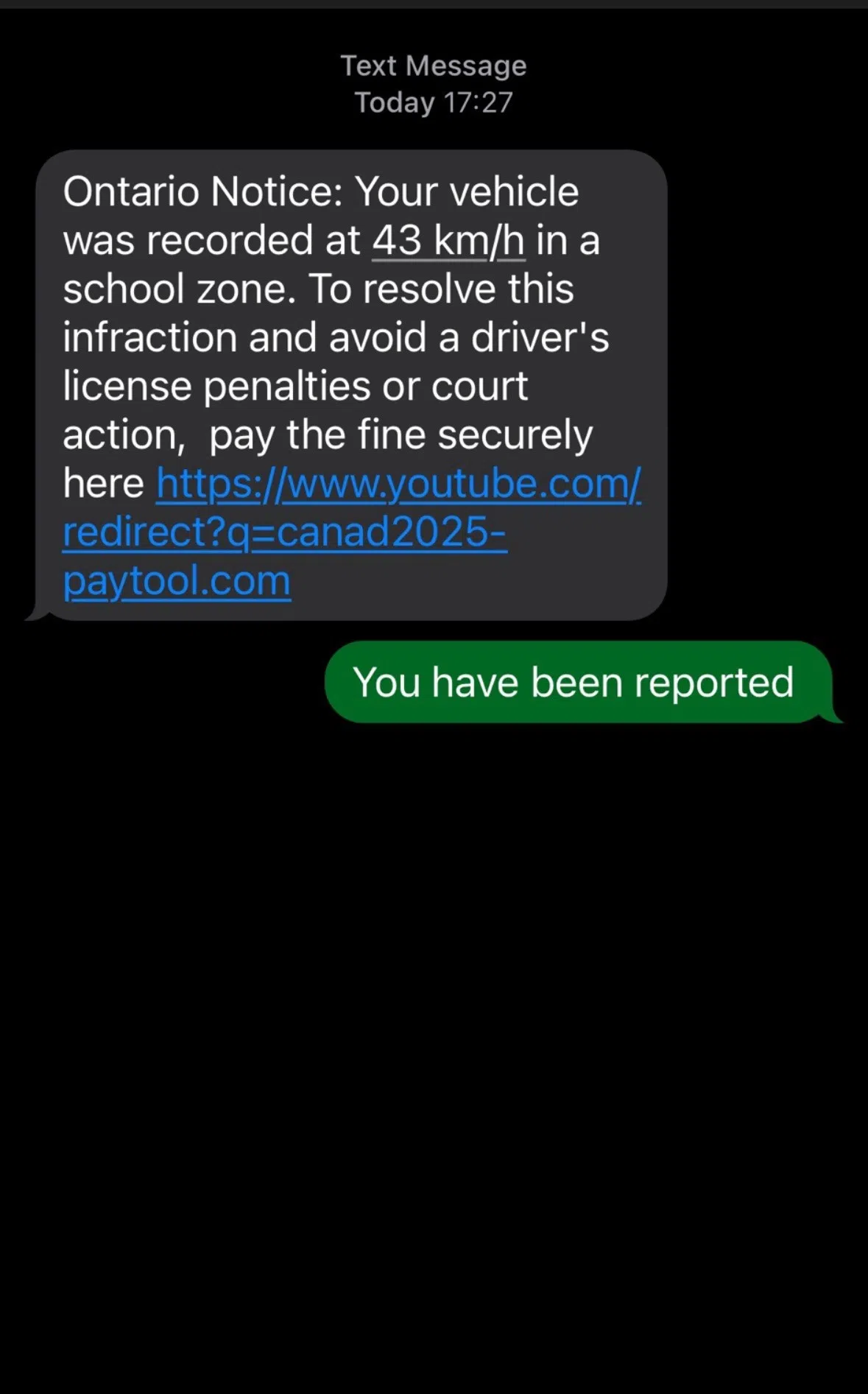Image resolution: width=868 pixels, height=1394 pixels.
Task: Click the 'Today 17:27' timestamp
Action: tap(434, 102)
